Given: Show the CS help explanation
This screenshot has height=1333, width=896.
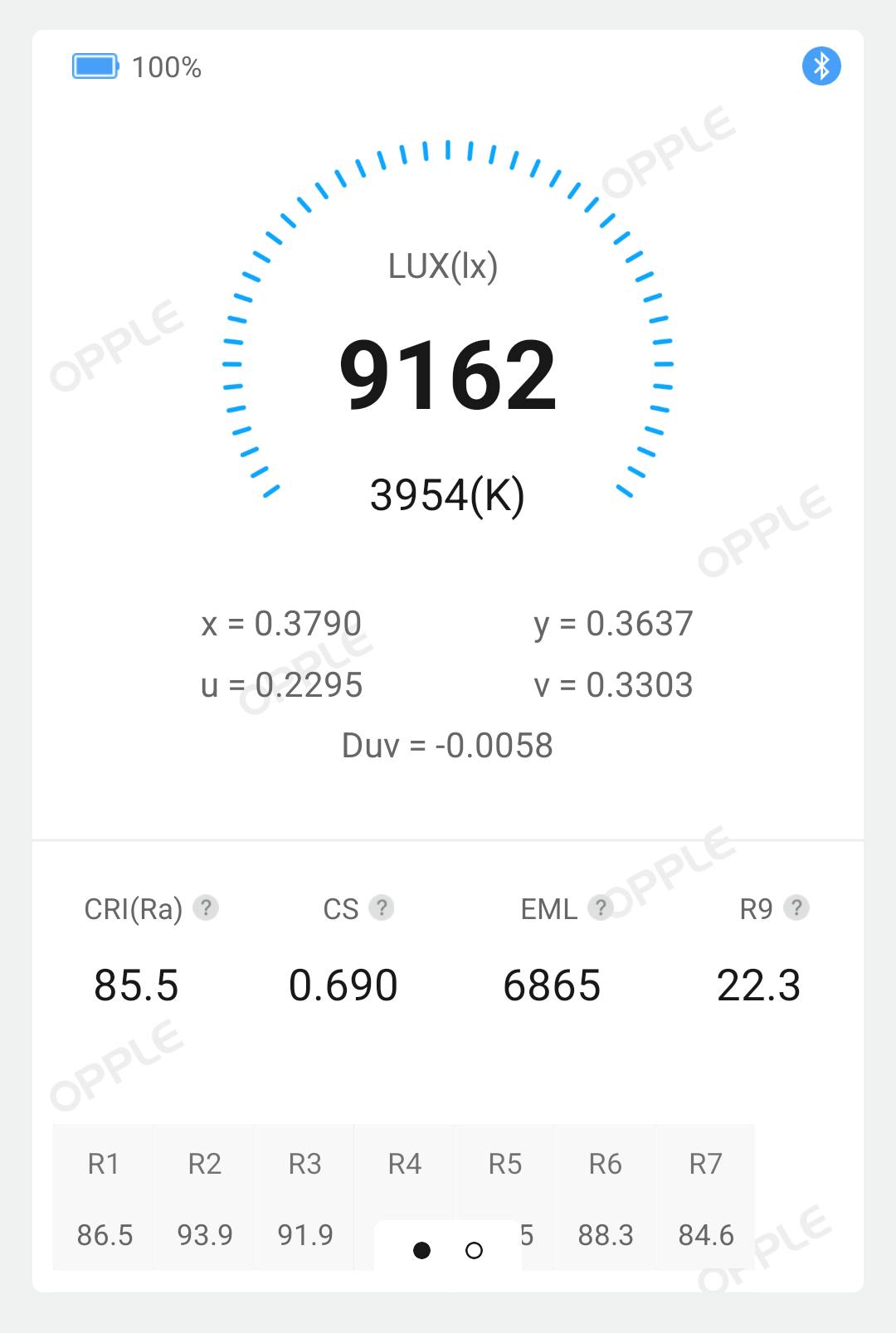Looking at the screenshot, I should [x=382, y=907].
